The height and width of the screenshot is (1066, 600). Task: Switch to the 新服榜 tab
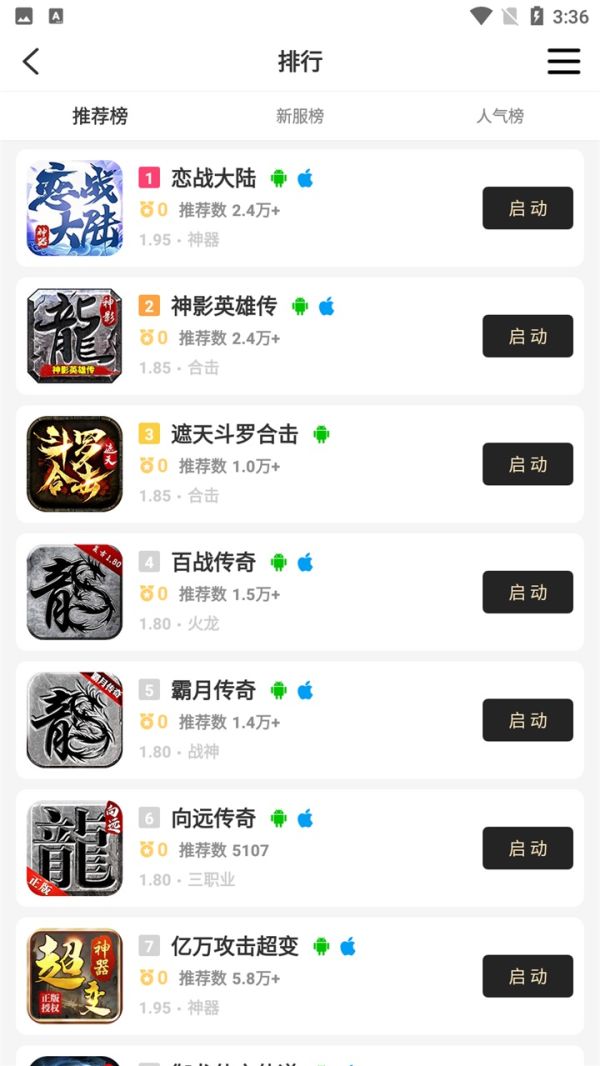tap(300, 116)
